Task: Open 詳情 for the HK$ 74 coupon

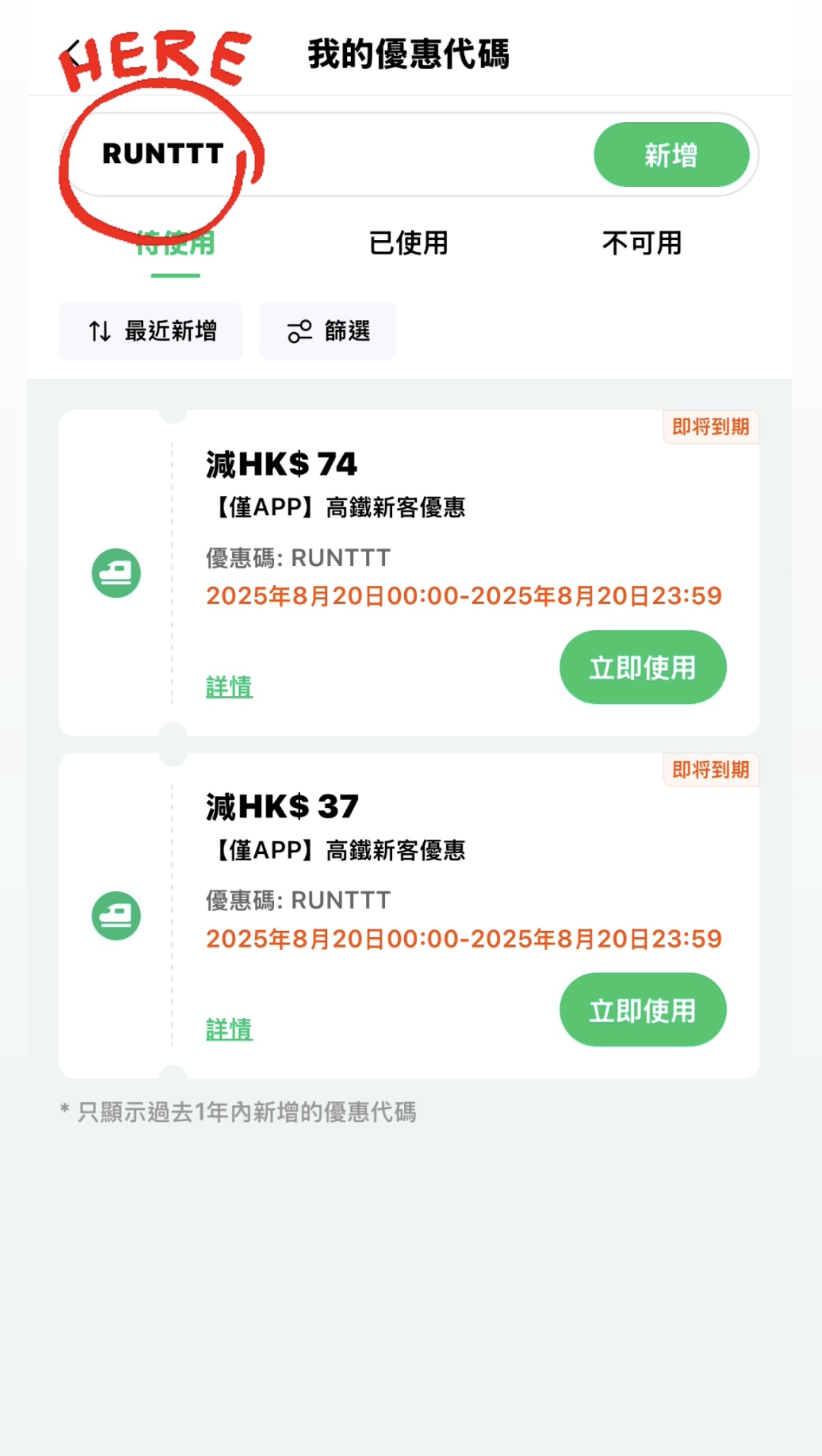Action: (x=229, y=686)
